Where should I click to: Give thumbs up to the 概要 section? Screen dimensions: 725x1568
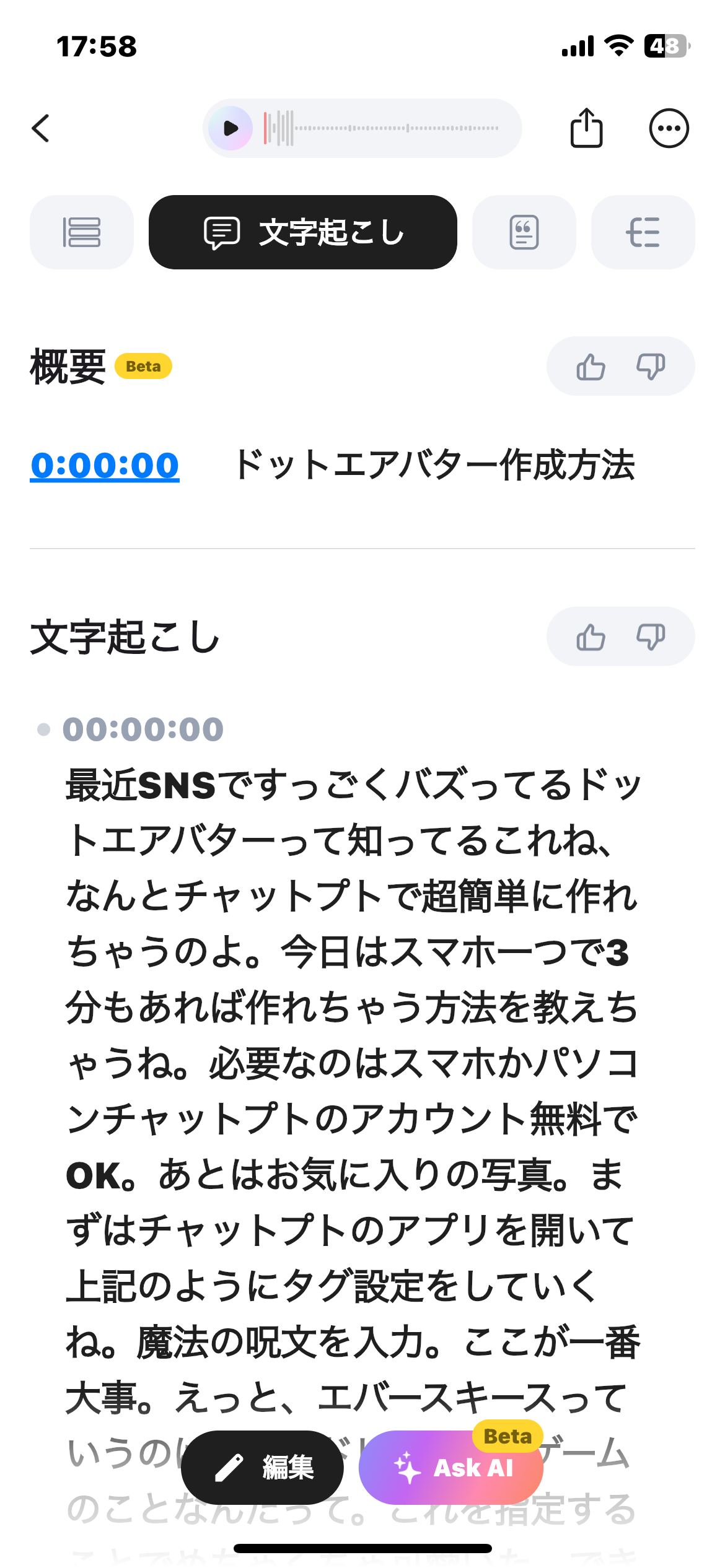pos(591,367)
